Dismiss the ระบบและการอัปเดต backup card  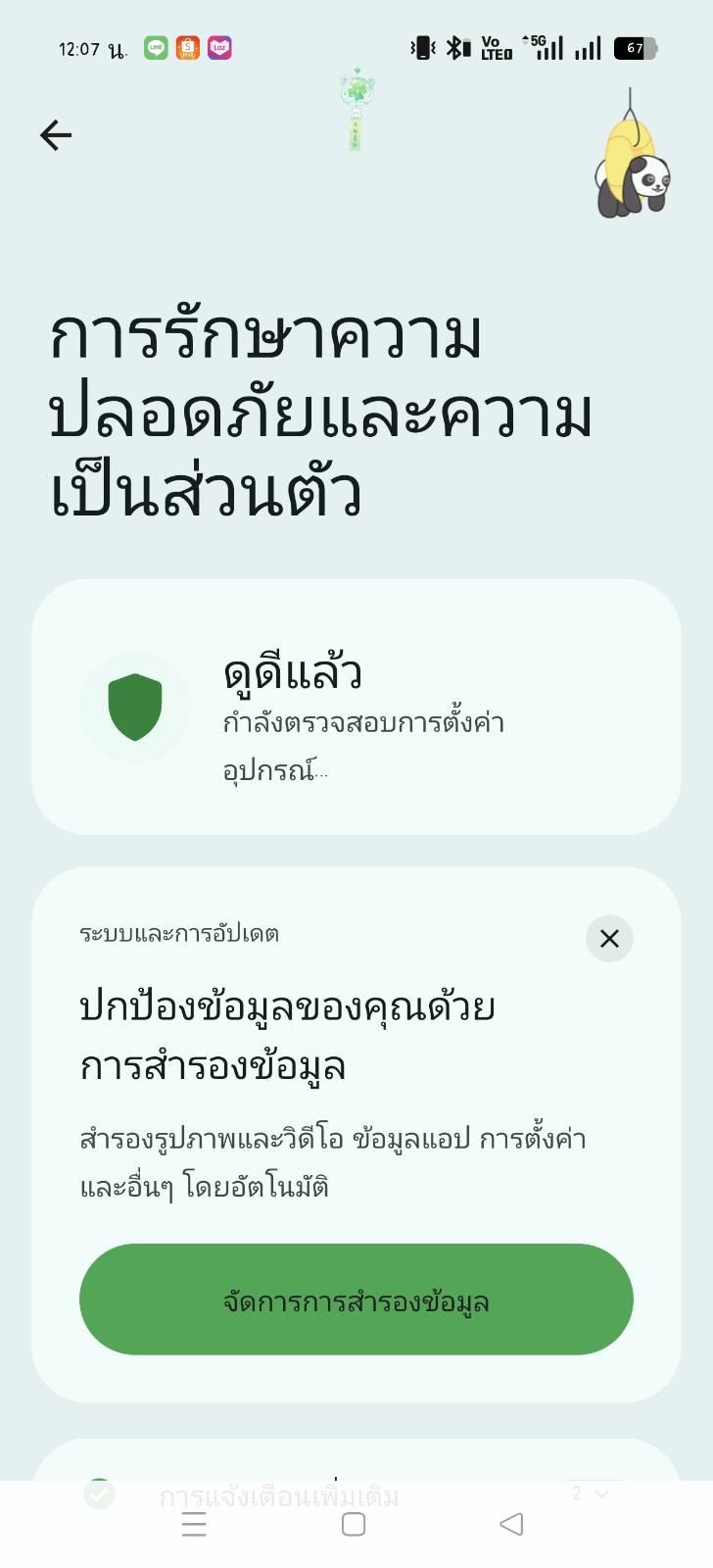click(609, 939)
